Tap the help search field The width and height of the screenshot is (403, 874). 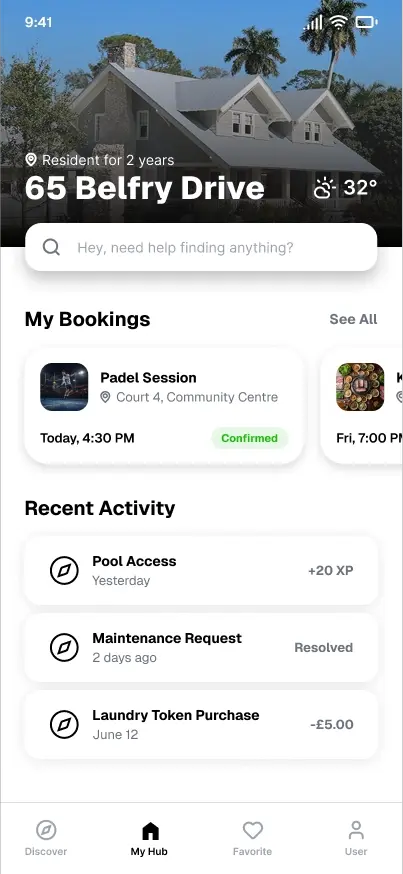coord(201,247)
